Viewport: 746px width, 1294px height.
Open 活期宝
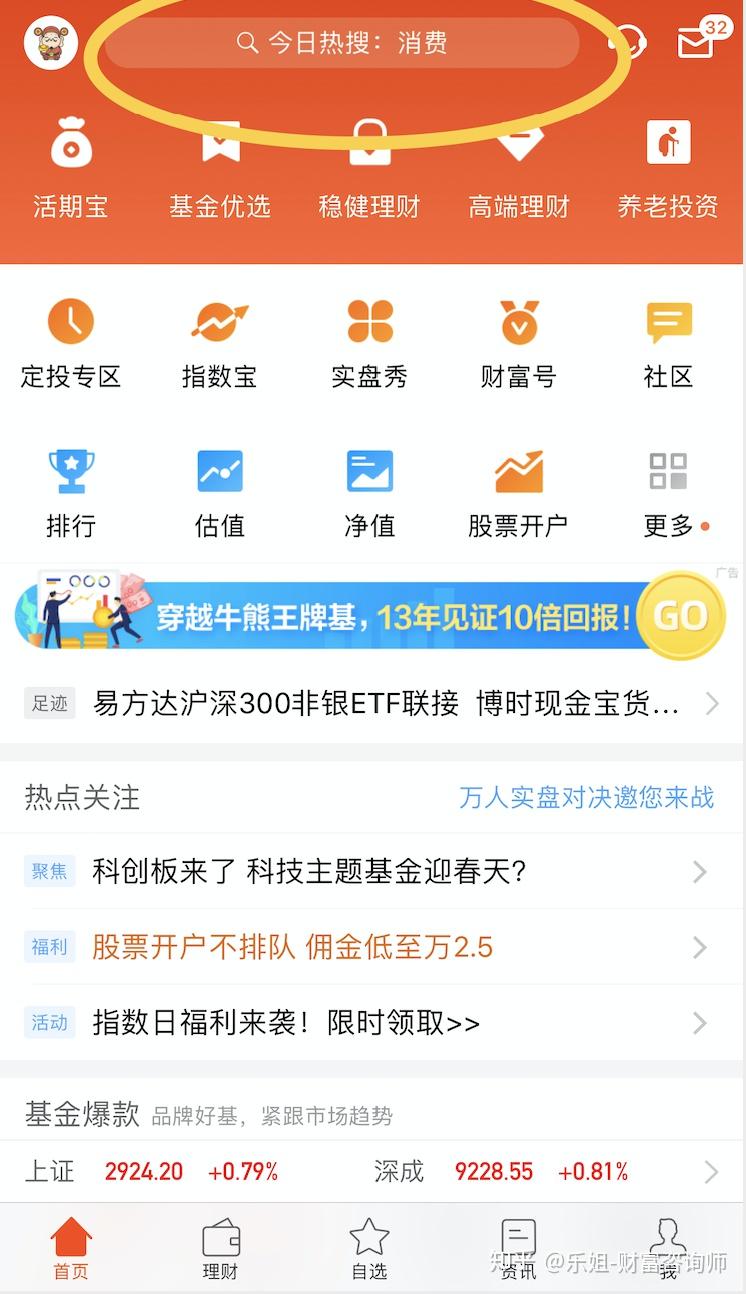70,168
